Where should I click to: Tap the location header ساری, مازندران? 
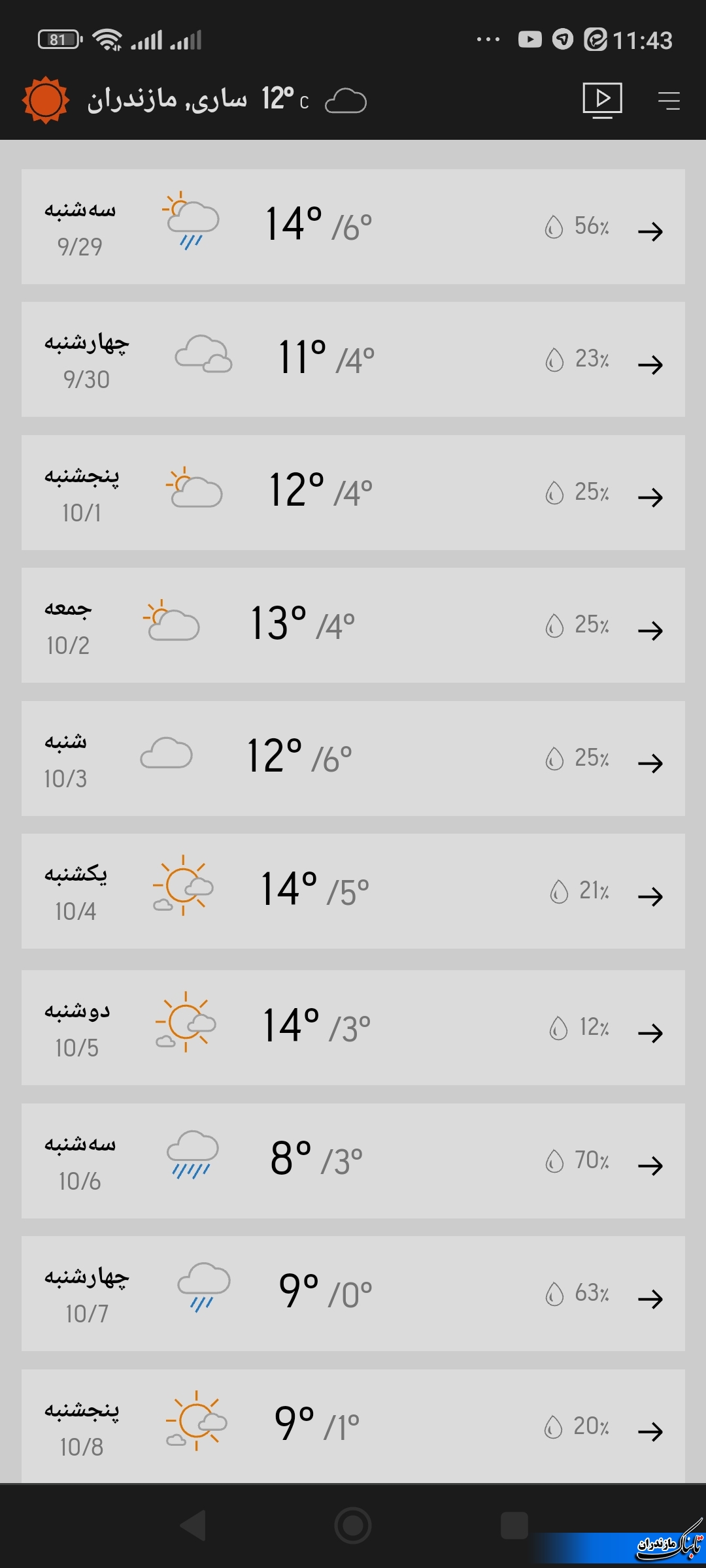point(167,100)
